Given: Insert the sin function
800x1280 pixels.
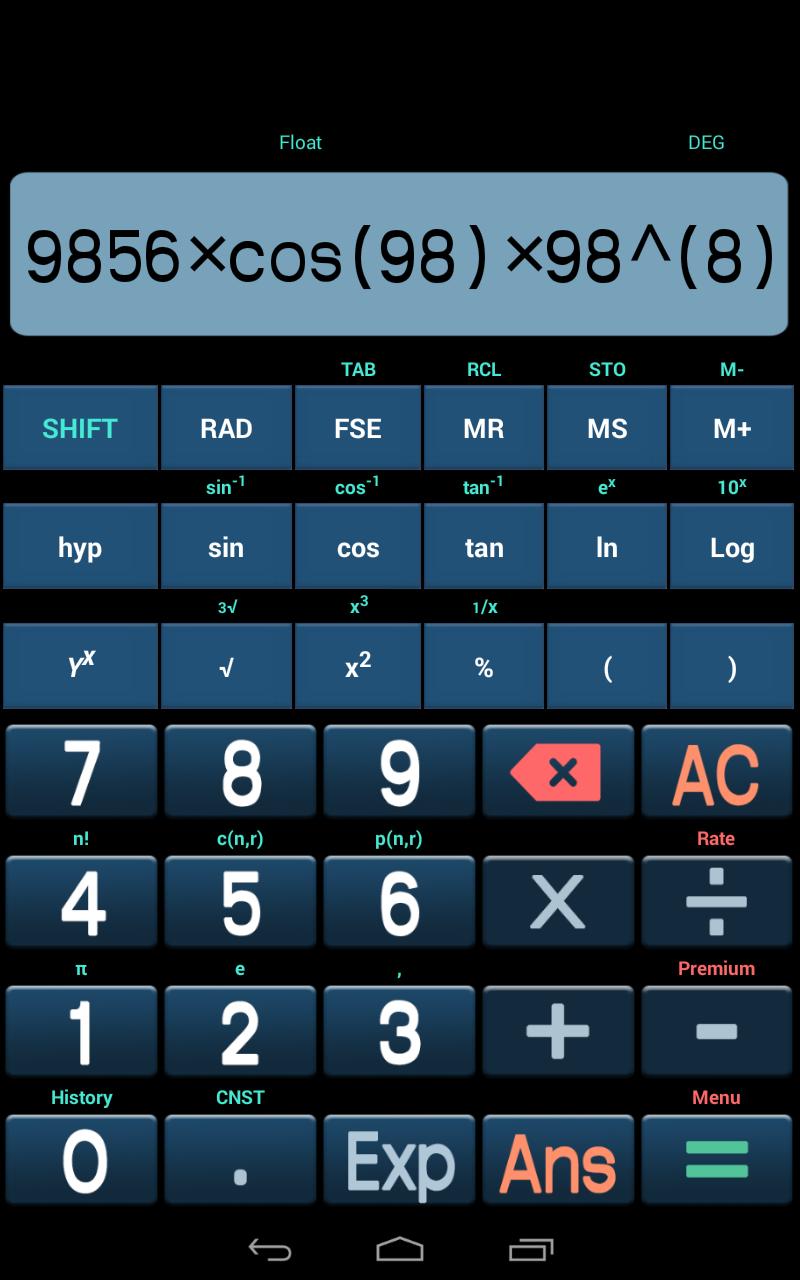Looking at the screenshot, I should 226,547.
